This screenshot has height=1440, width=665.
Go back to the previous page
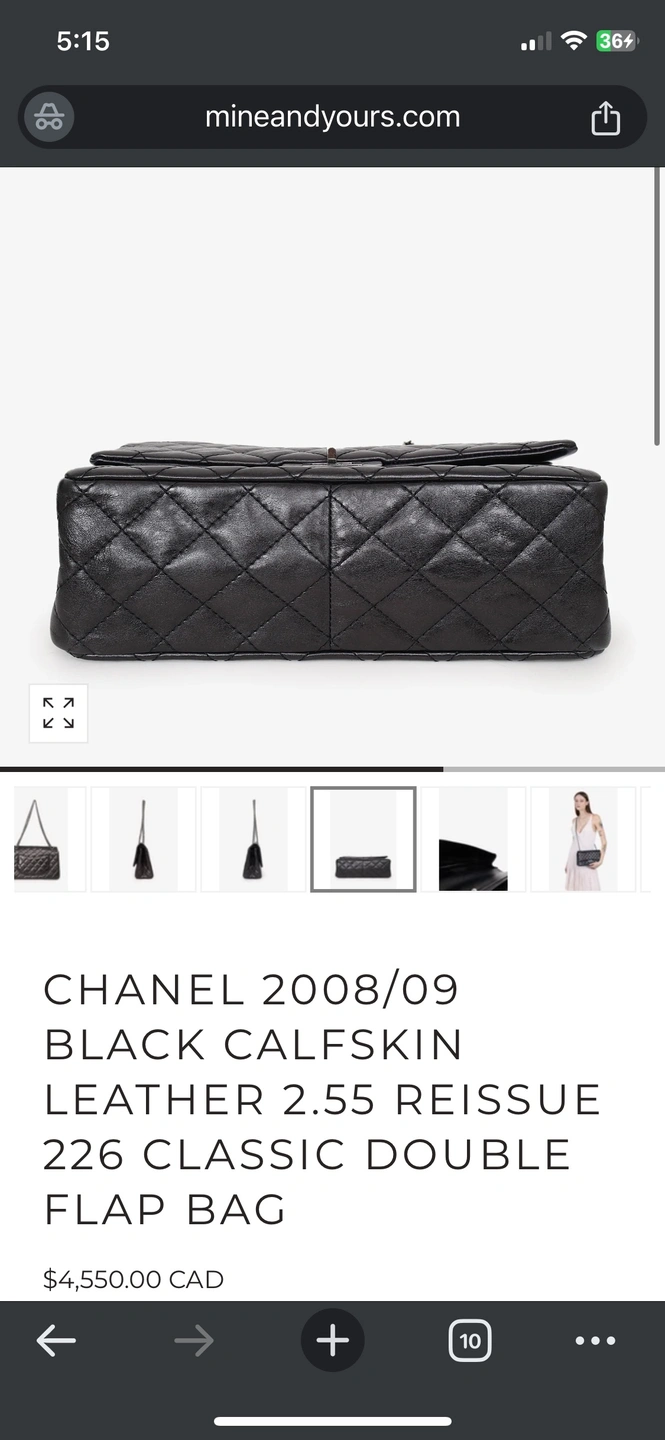pos(56,1341)
